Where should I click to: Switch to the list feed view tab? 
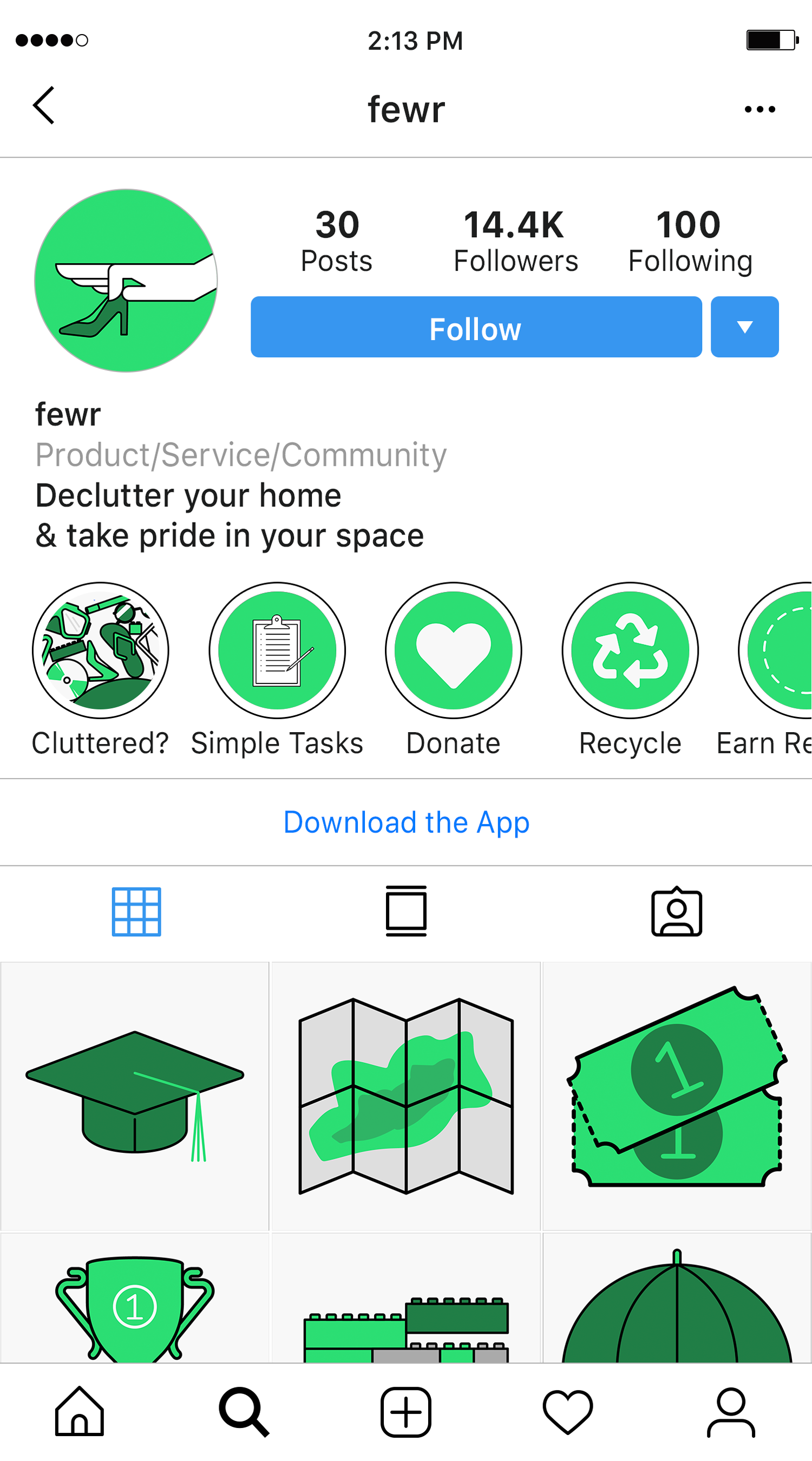(406, 911)
